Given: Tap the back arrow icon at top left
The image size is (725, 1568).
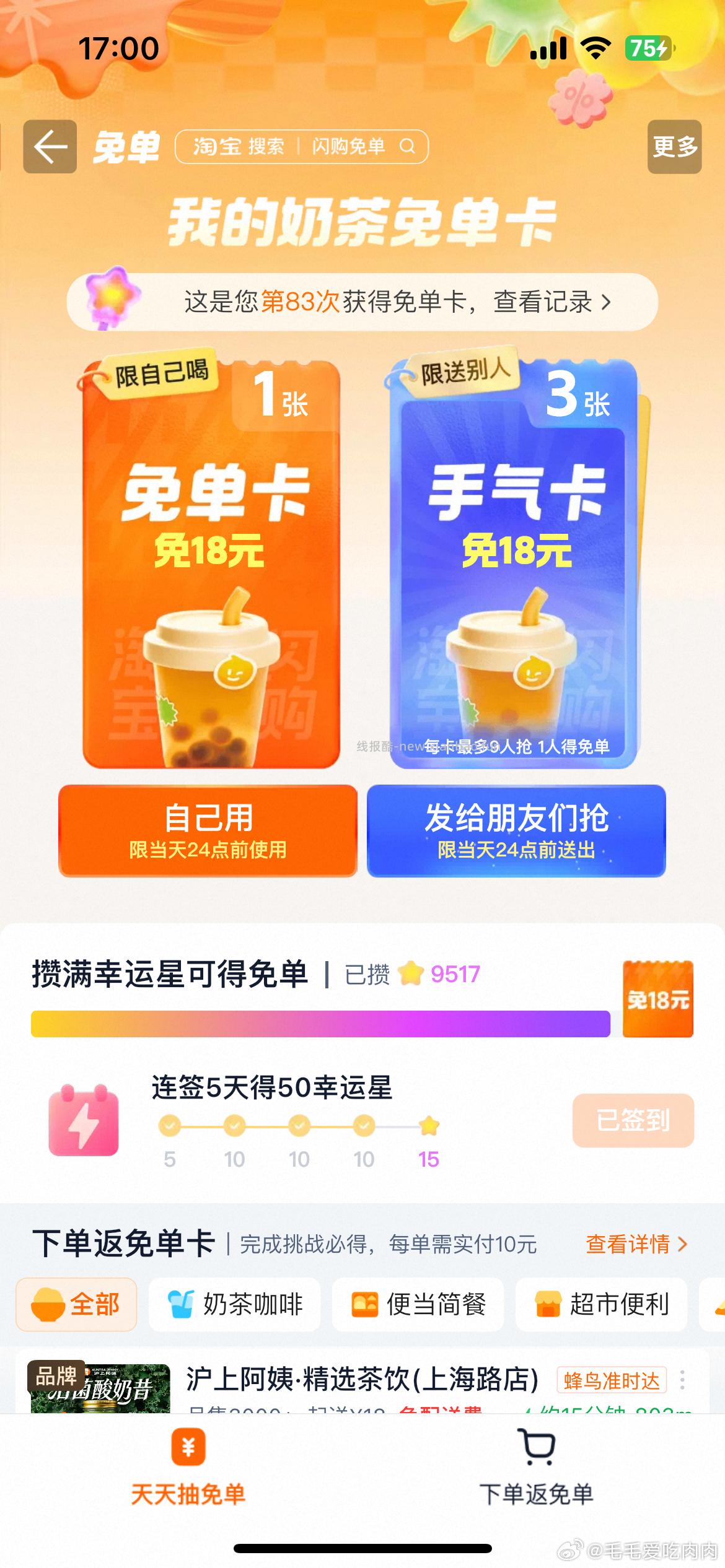Looking at the screenshot, I should pyautogui.click(x=50, y=147).
